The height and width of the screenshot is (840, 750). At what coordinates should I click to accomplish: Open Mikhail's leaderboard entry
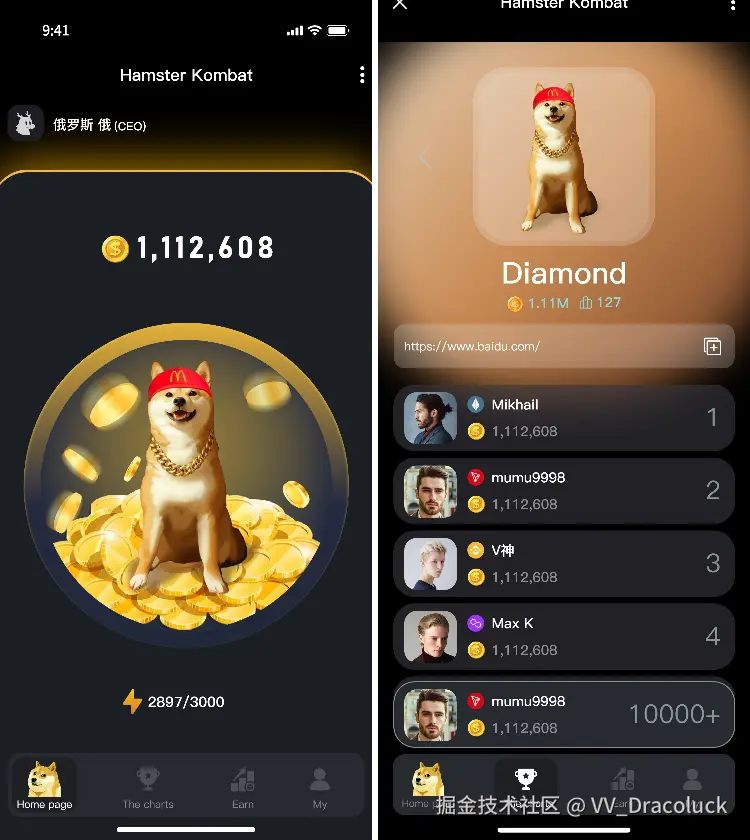(564, 418)
